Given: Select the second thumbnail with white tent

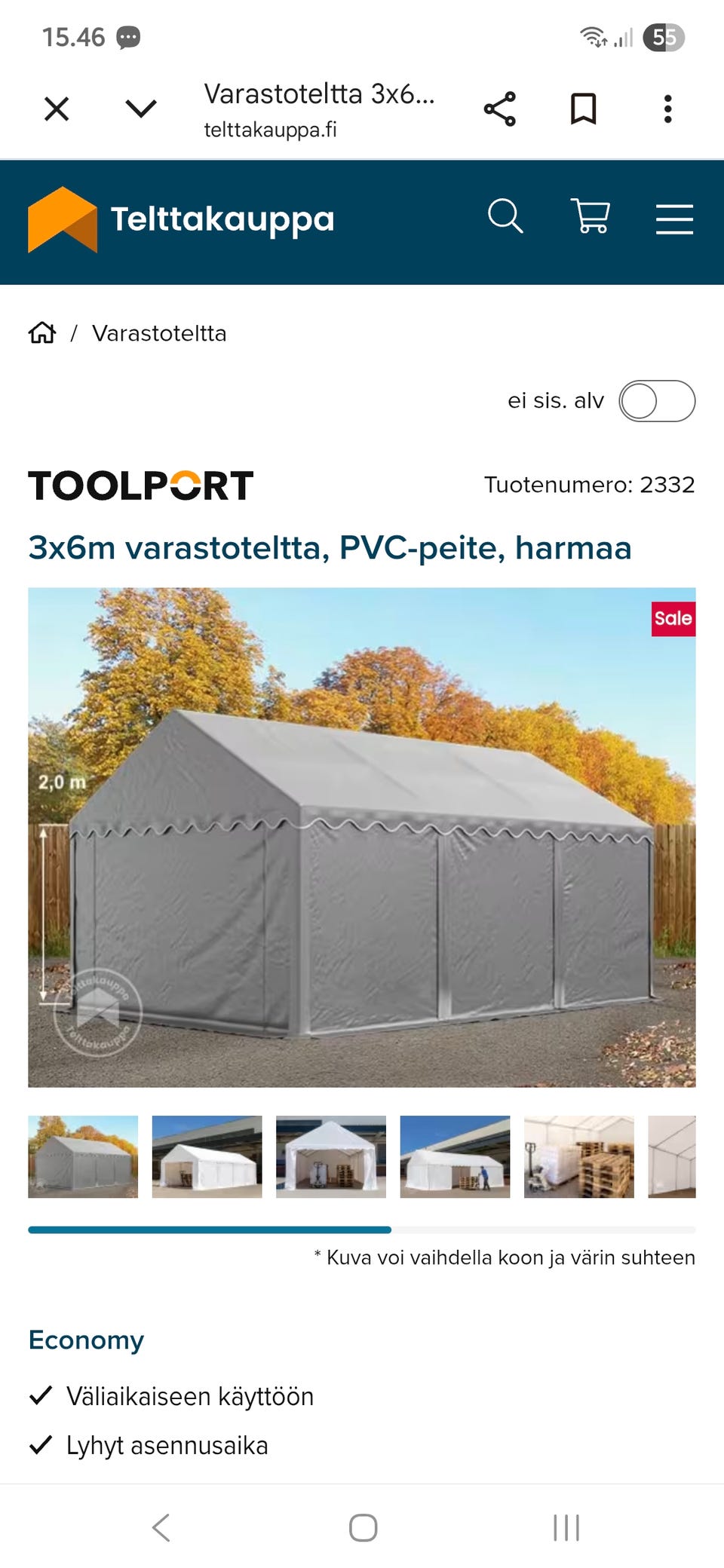Looking at the screenshot, I should coord(207,1156).
